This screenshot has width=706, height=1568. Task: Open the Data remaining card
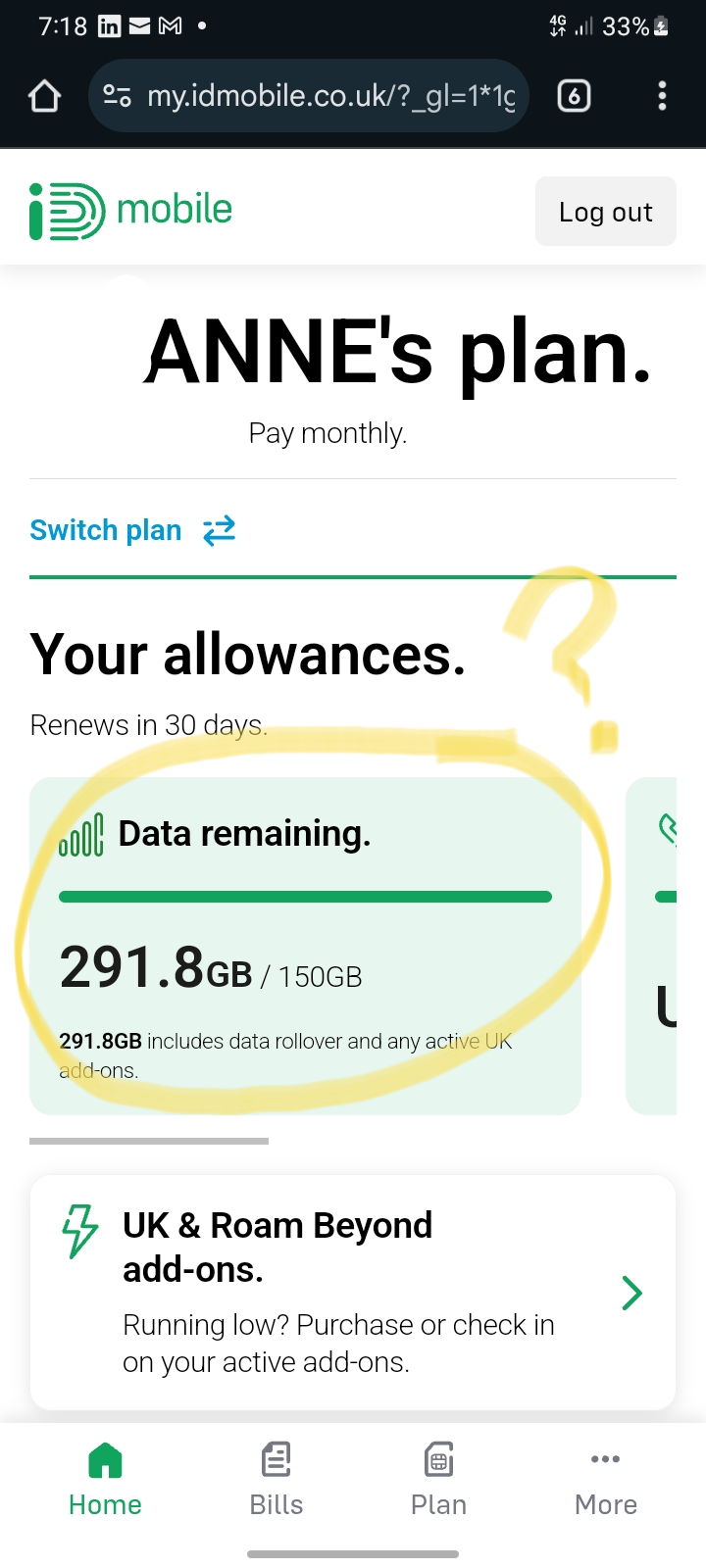point(306,946)
